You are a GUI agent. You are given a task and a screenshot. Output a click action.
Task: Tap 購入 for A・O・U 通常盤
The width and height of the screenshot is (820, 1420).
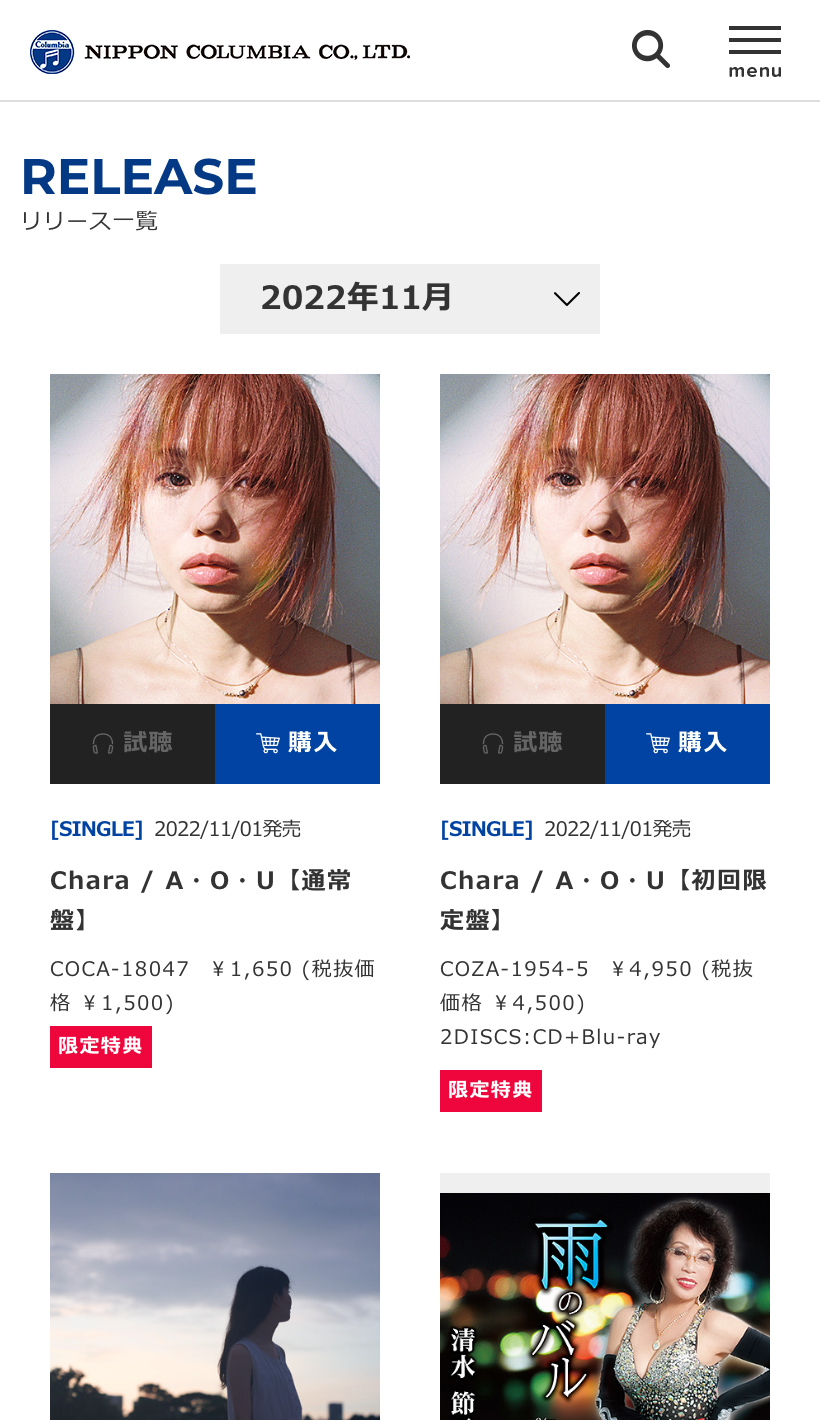297,743
